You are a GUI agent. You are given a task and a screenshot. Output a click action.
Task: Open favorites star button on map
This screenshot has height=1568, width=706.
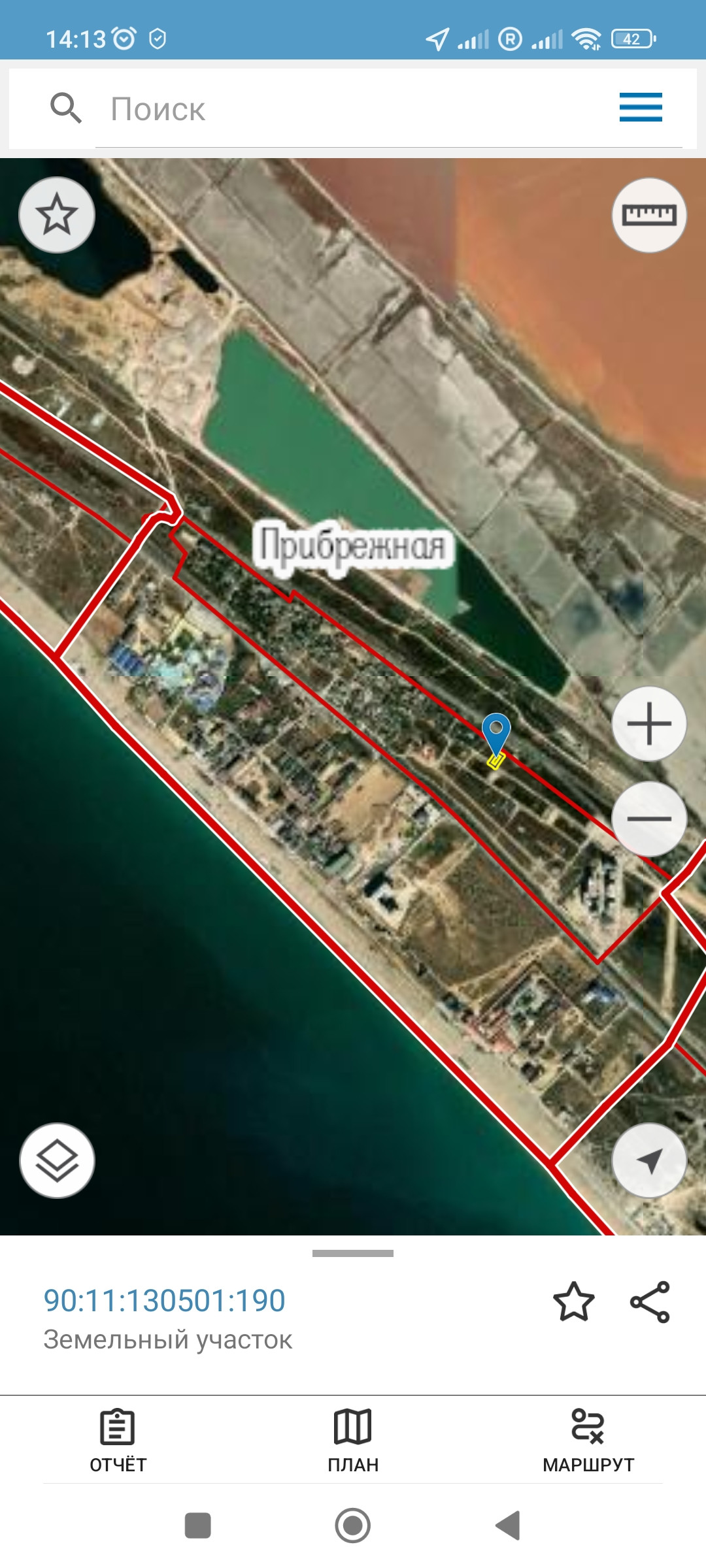[57, 215]
